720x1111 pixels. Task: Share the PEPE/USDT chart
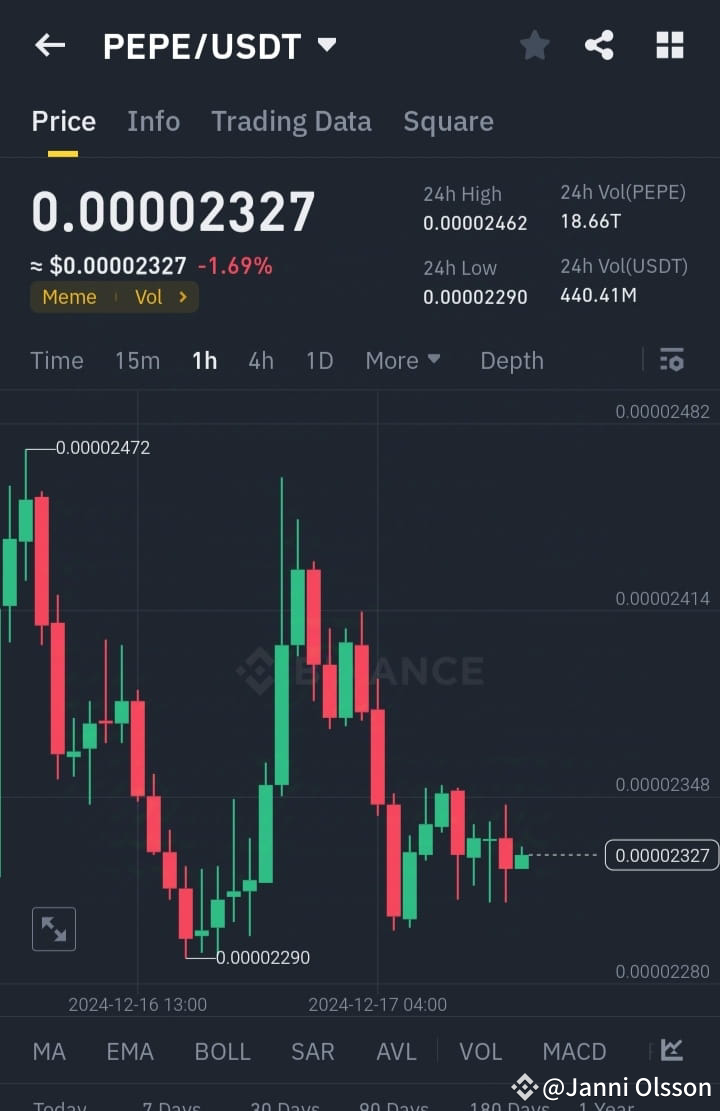[599, 45]
